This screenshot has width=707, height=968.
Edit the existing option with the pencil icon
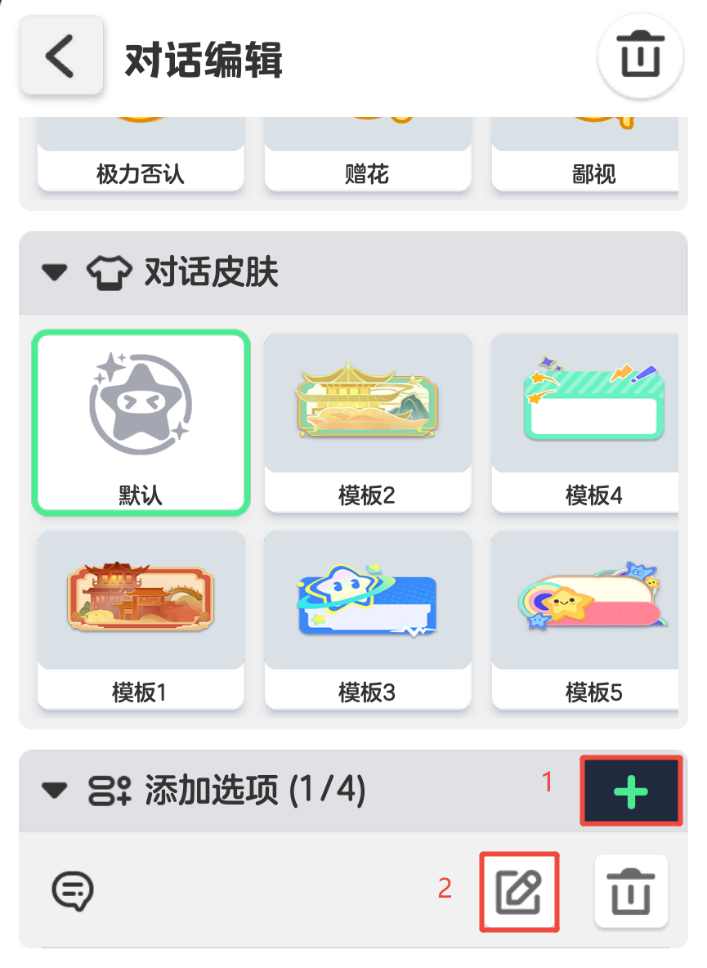point(519,889)
